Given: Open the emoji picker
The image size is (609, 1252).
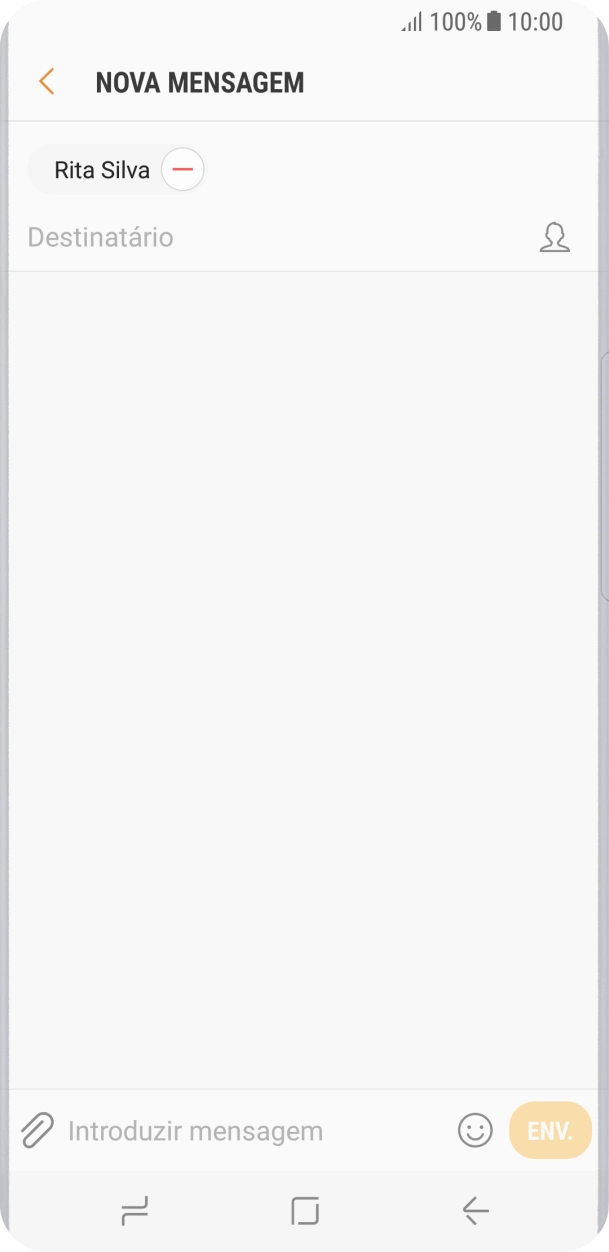Looking at the screenshot, I should [x=475, y=1131].
